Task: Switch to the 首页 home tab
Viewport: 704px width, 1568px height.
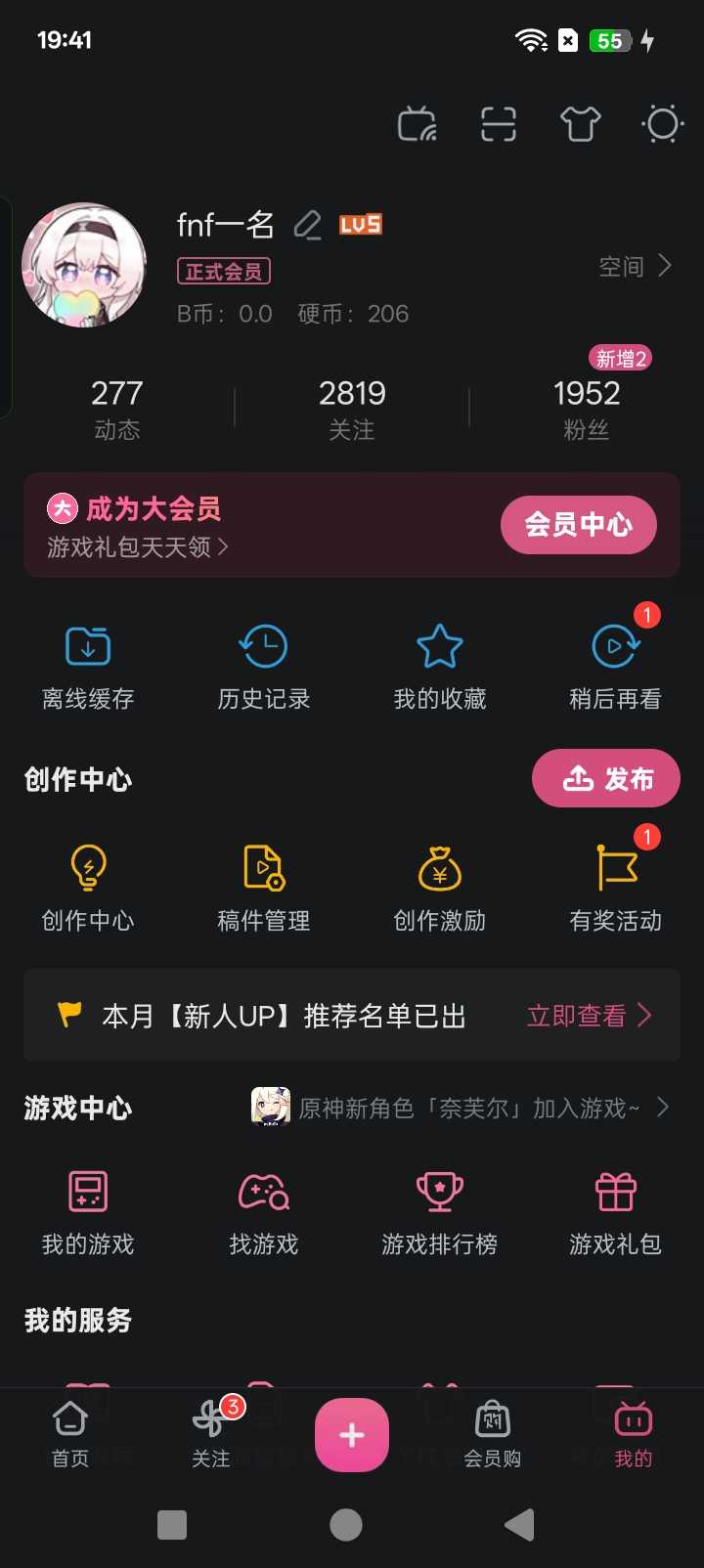Action: [70, 1433]
